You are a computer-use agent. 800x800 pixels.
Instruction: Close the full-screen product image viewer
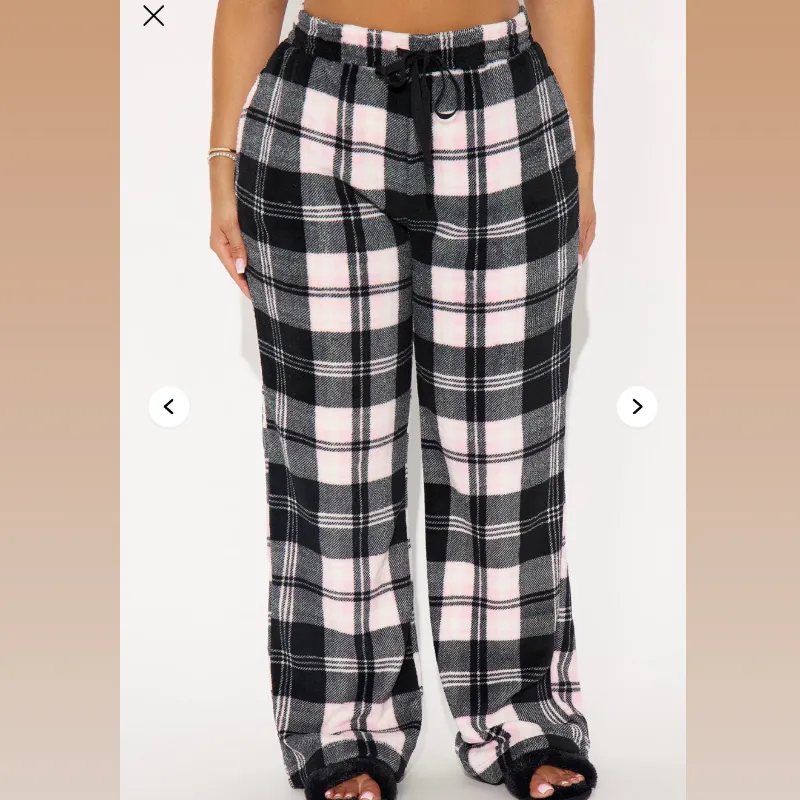(x=153, y=15)
